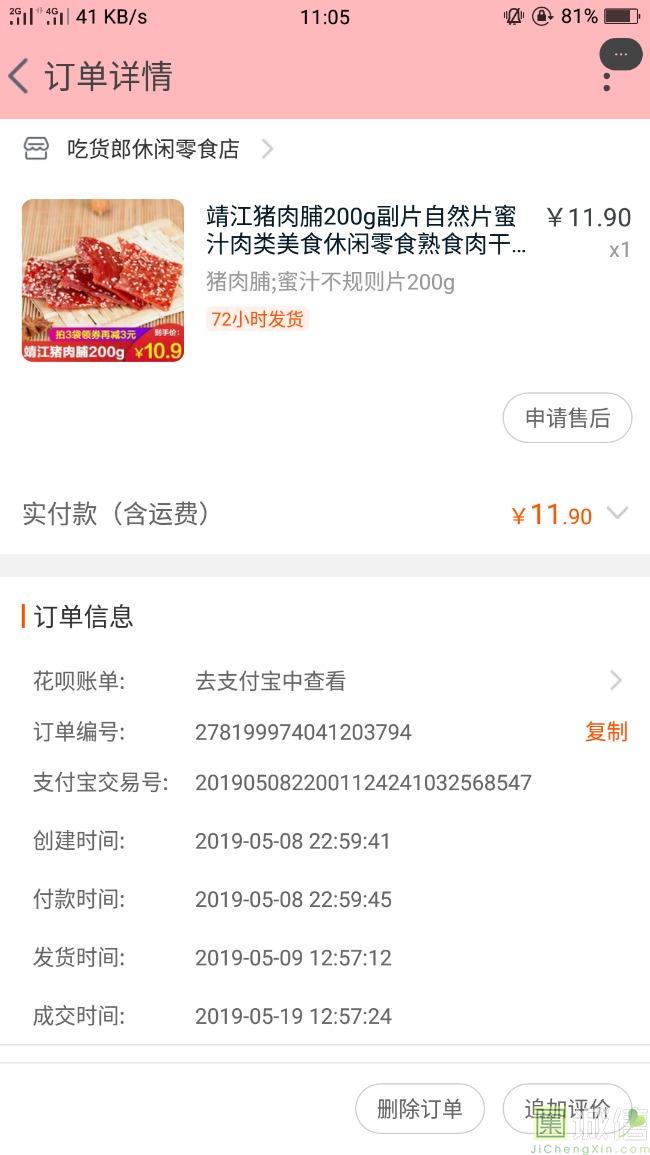
Task: Open the overflow menu with message badge
Action: coord(608,72)
